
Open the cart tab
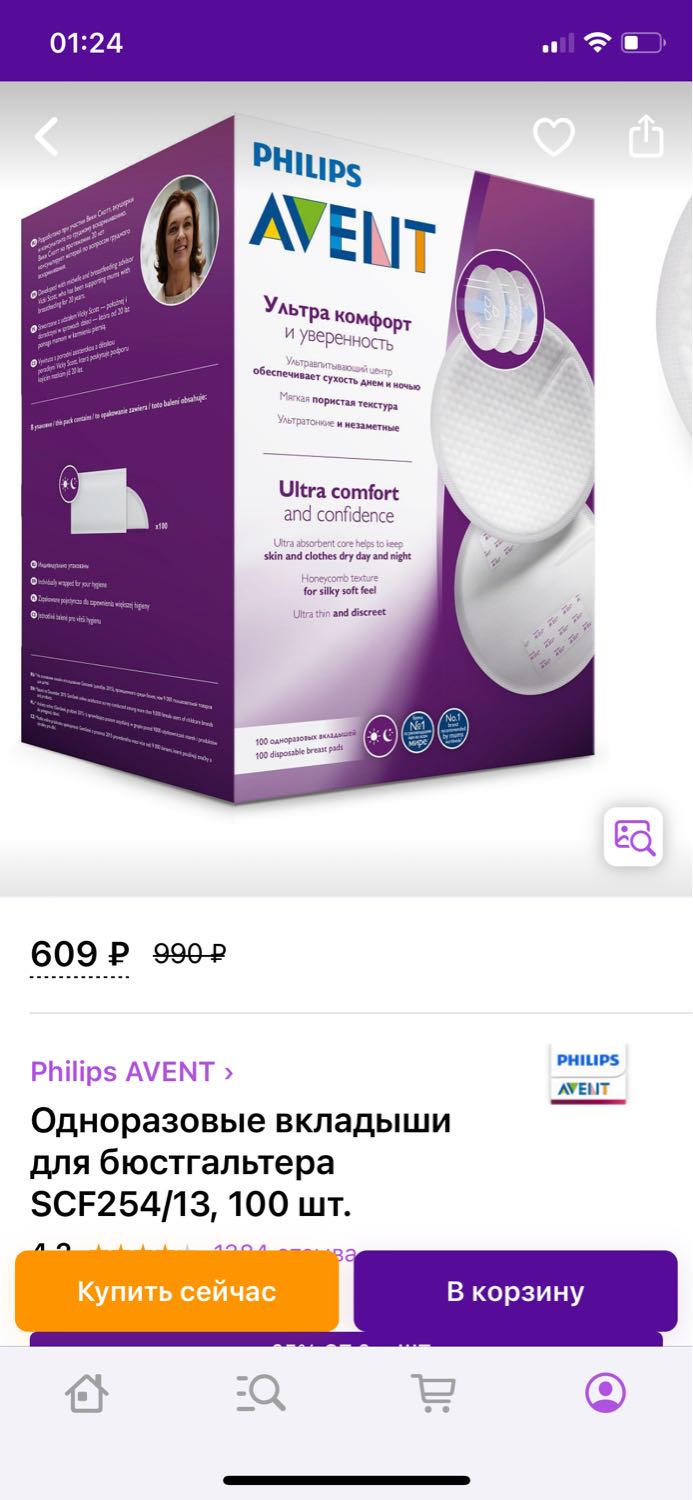click(433, 1392)
